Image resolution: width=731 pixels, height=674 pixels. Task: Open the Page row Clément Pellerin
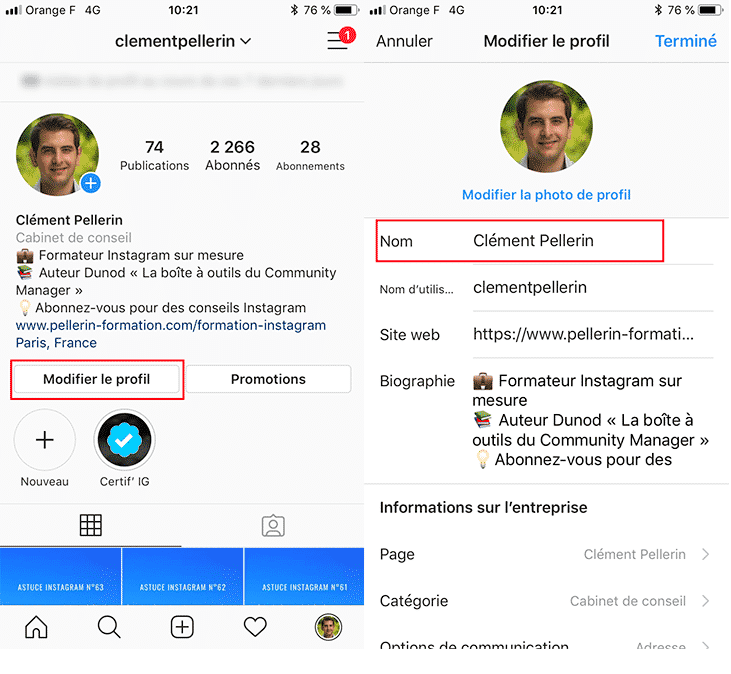(x=546, y=554)
